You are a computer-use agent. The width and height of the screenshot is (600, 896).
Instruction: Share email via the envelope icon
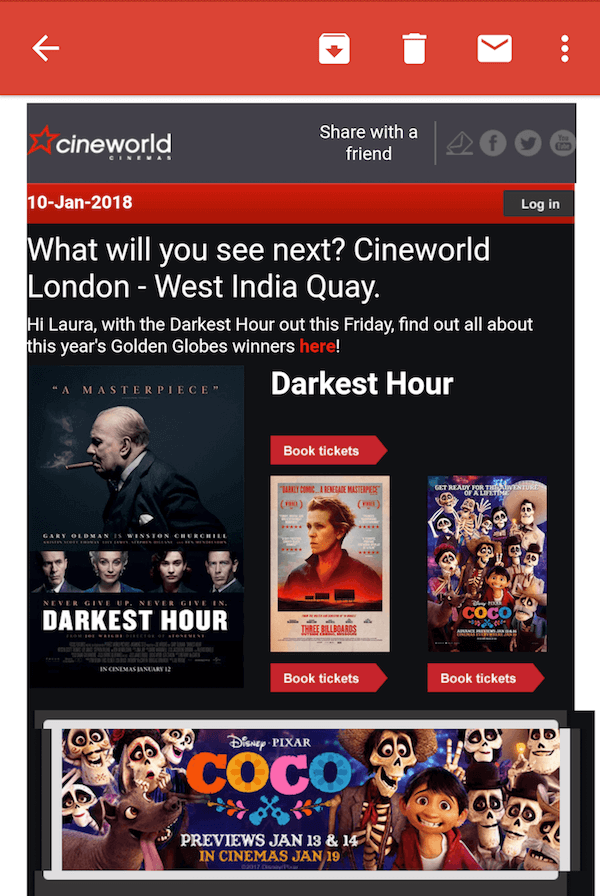(x=459, y=144)
